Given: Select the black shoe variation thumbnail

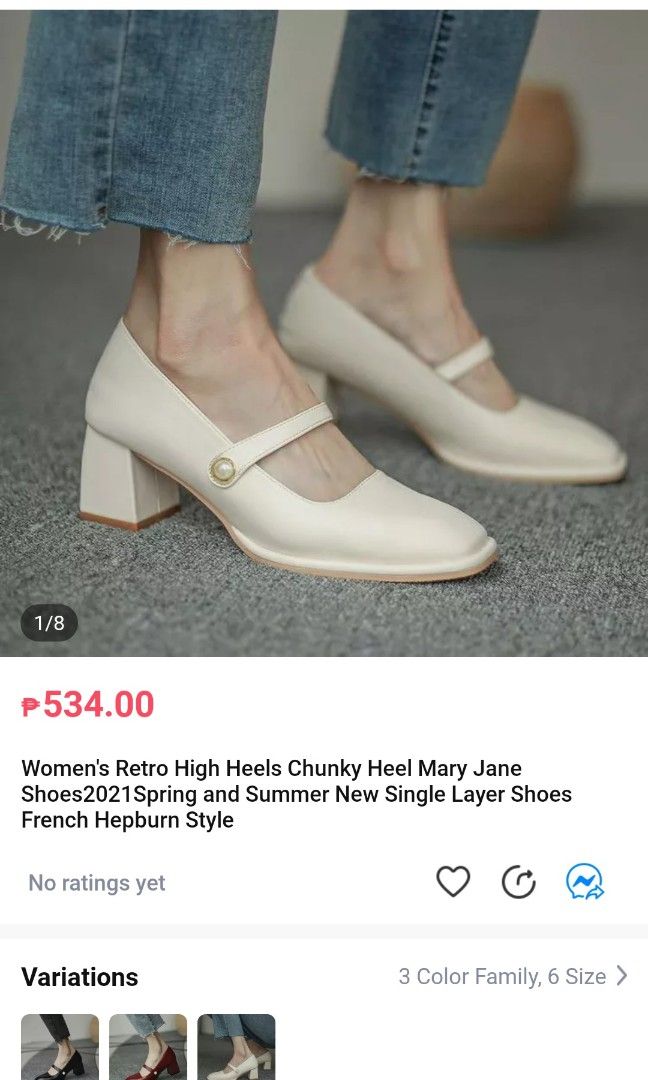Looking at the screenshot, I should tap(60, 1047).
